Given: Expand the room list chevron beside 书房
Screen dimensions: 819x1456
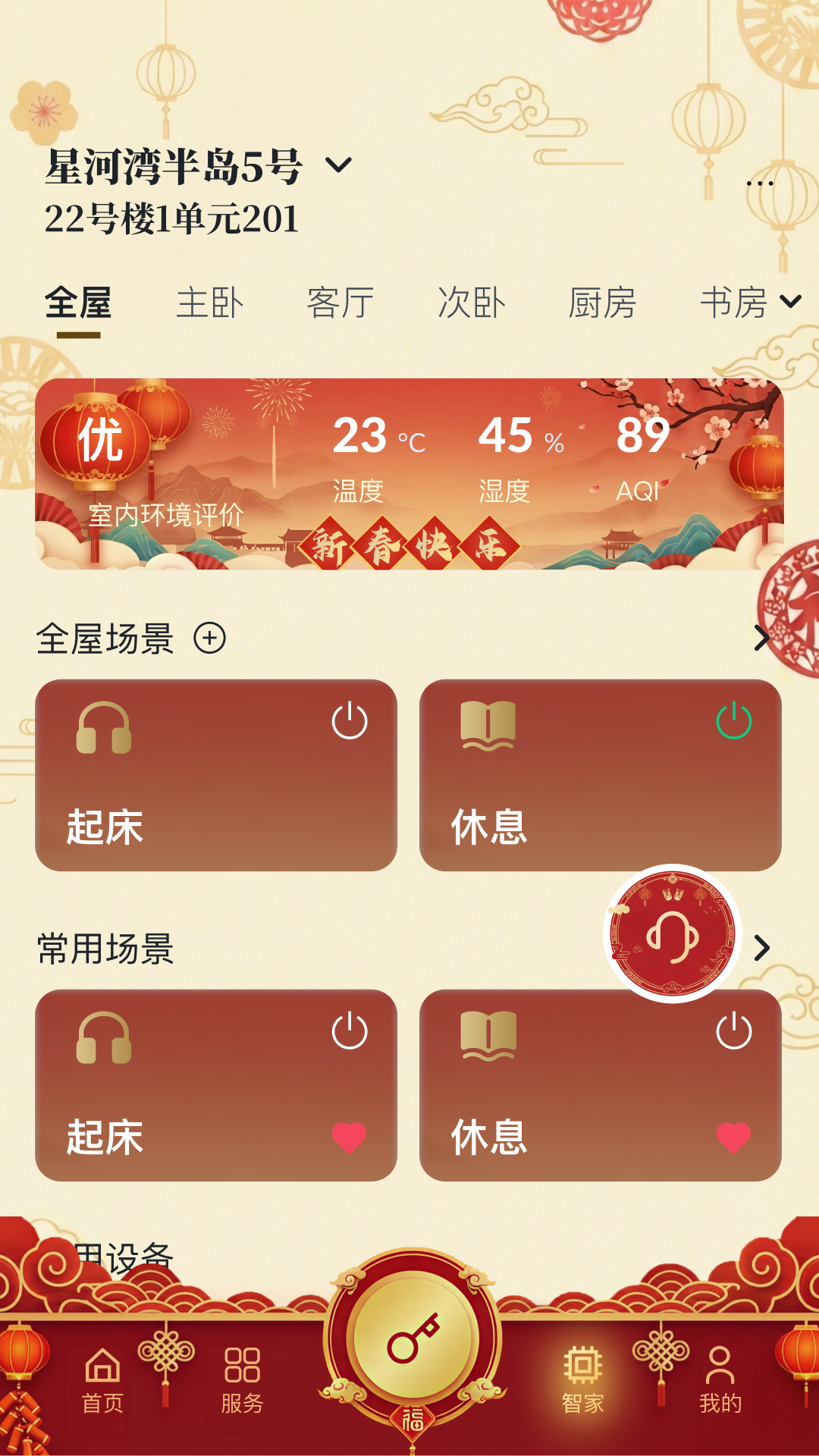Looking at the screenshot, I should pos(791,302).
